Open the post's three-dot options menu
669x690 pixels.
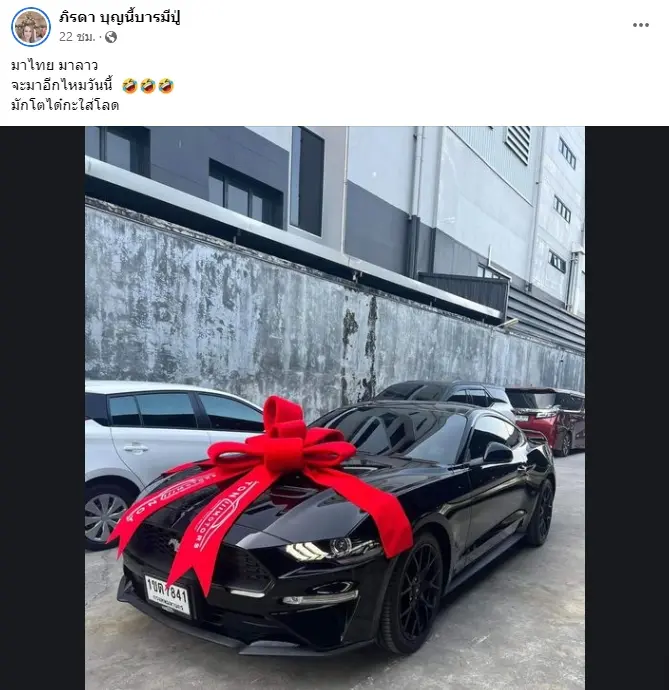click(x=641, y=25)
